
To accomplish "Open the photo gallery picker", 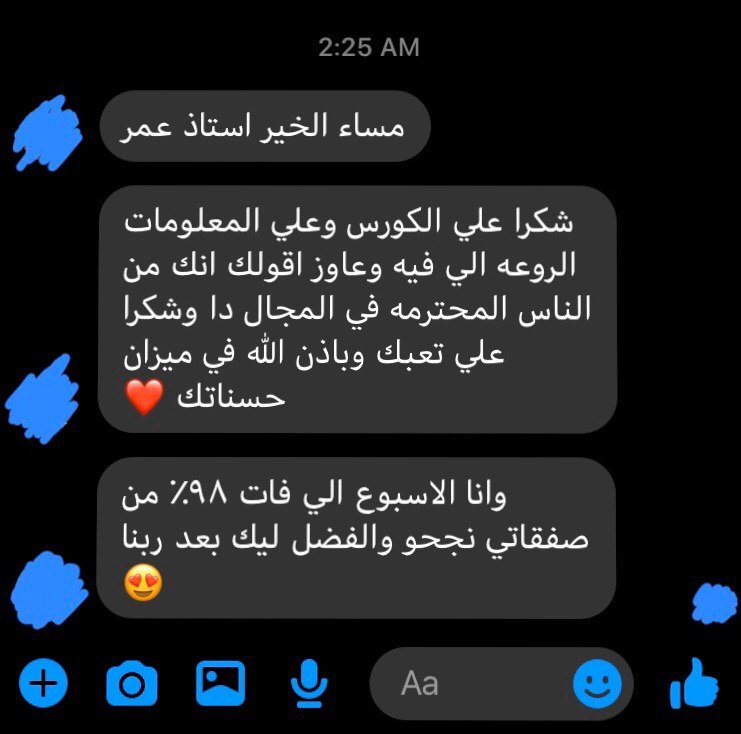I will pyautogui.click(x=221, y=685).
